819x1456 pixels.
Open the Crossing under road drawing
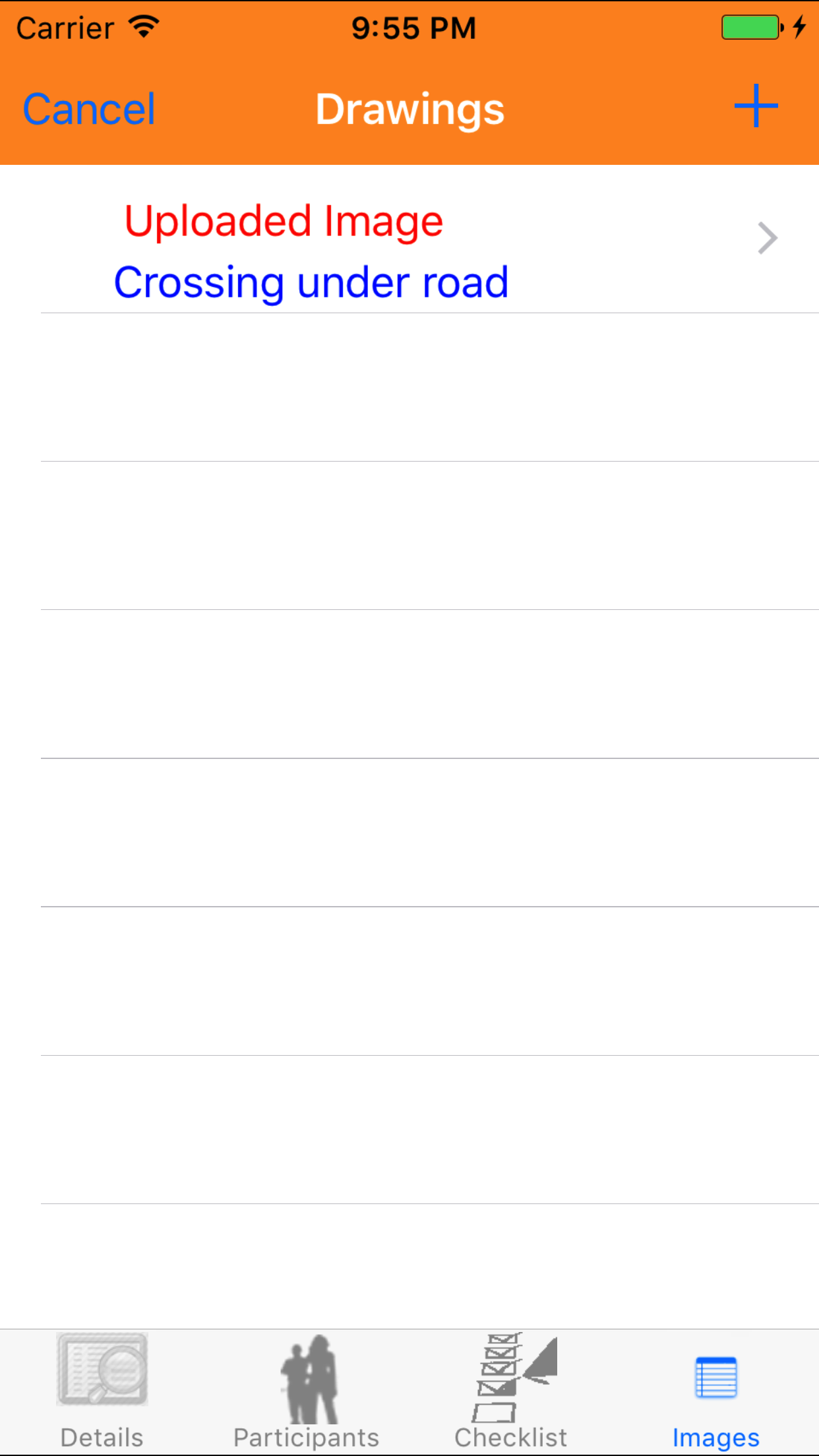(409, 251)
